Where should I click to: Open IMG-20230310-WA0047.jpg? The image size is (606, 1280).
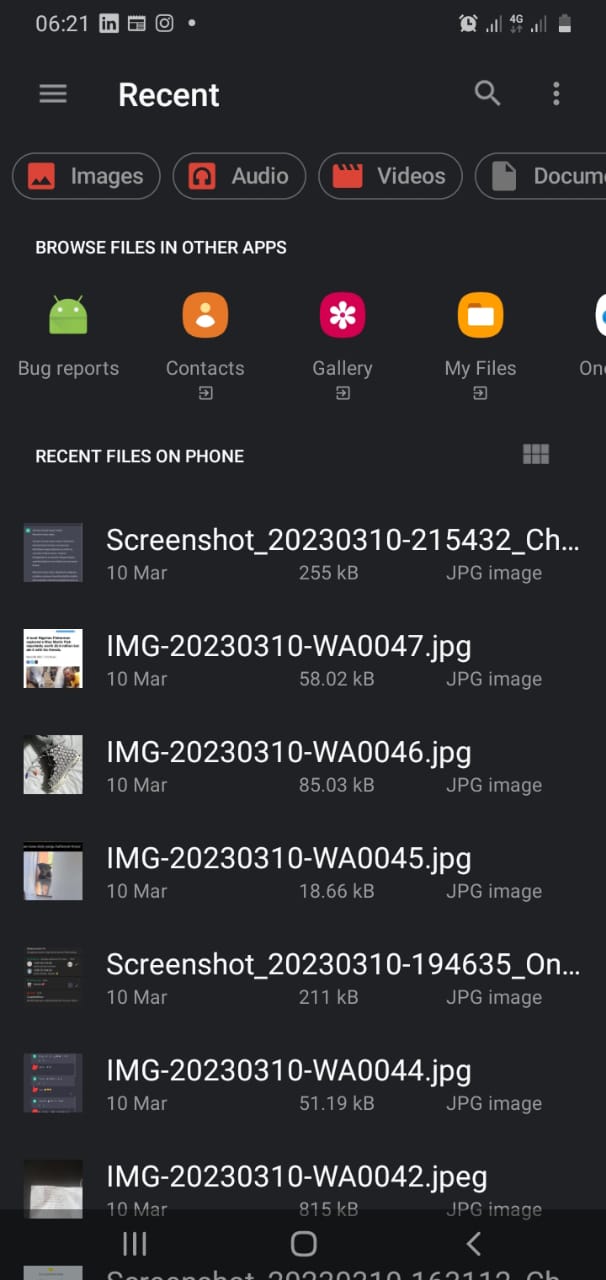(303, 659)
